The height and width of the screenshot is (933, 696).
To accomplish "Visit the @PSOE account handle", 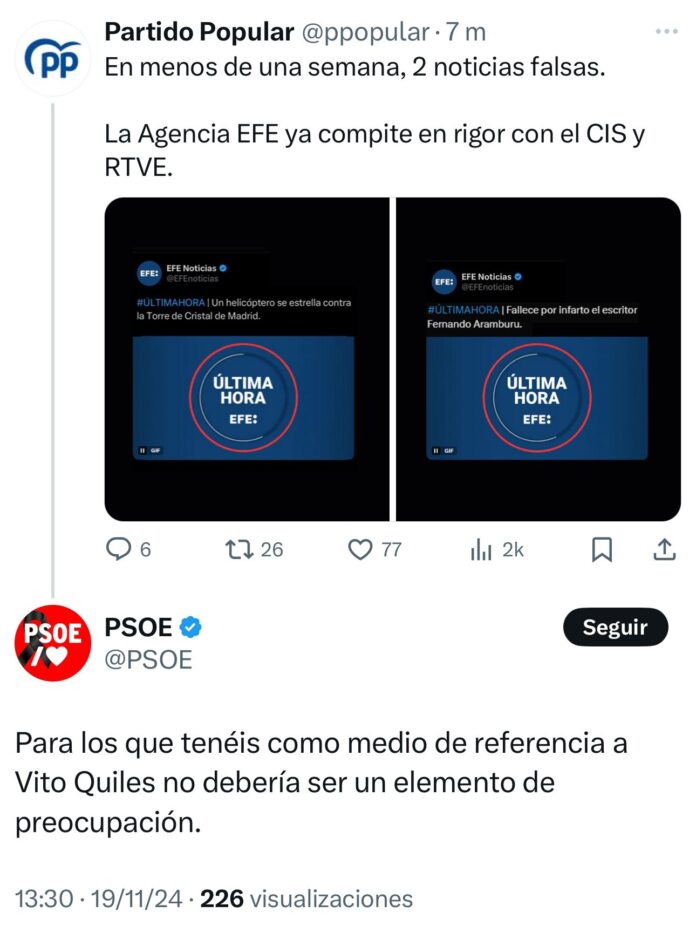I will [x=149, y=660].
